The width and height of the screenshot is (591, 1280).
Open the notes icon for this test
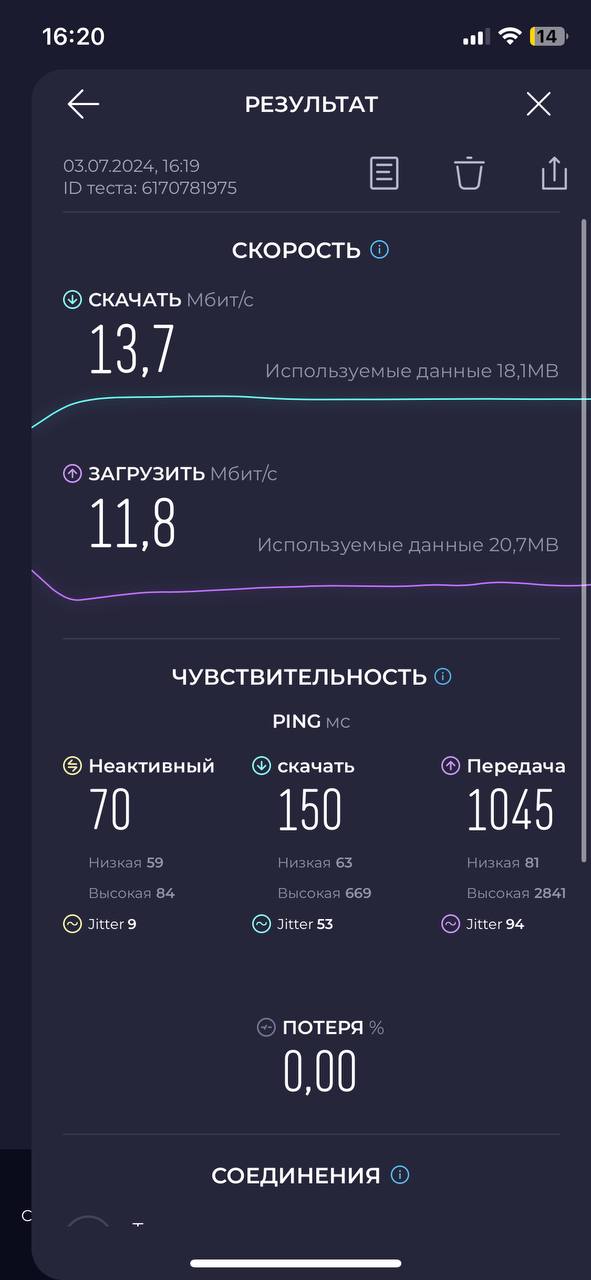(384, 173)
